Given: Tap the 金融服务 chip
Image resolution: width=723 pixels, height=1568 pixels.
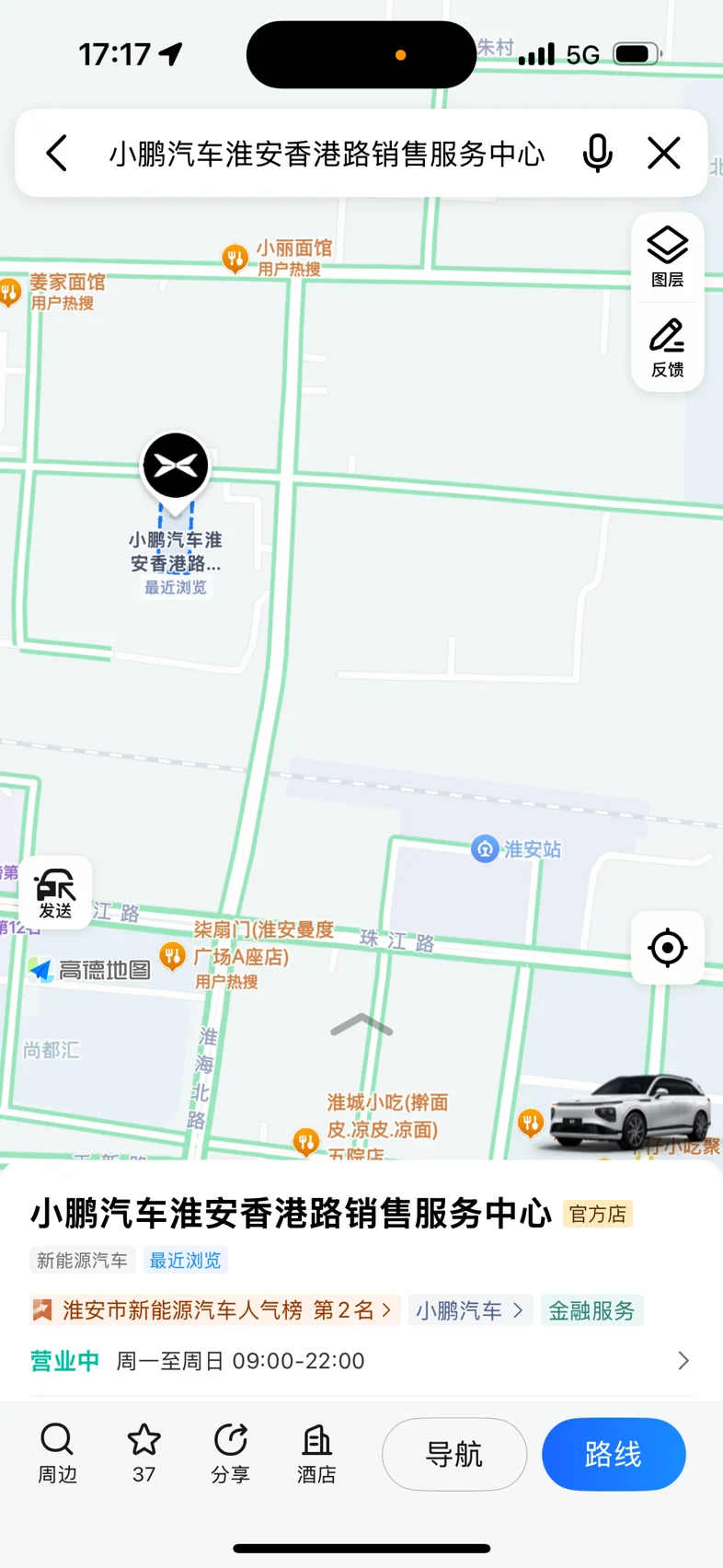Looking at the screenshot, I should (x=591, y=1310).
